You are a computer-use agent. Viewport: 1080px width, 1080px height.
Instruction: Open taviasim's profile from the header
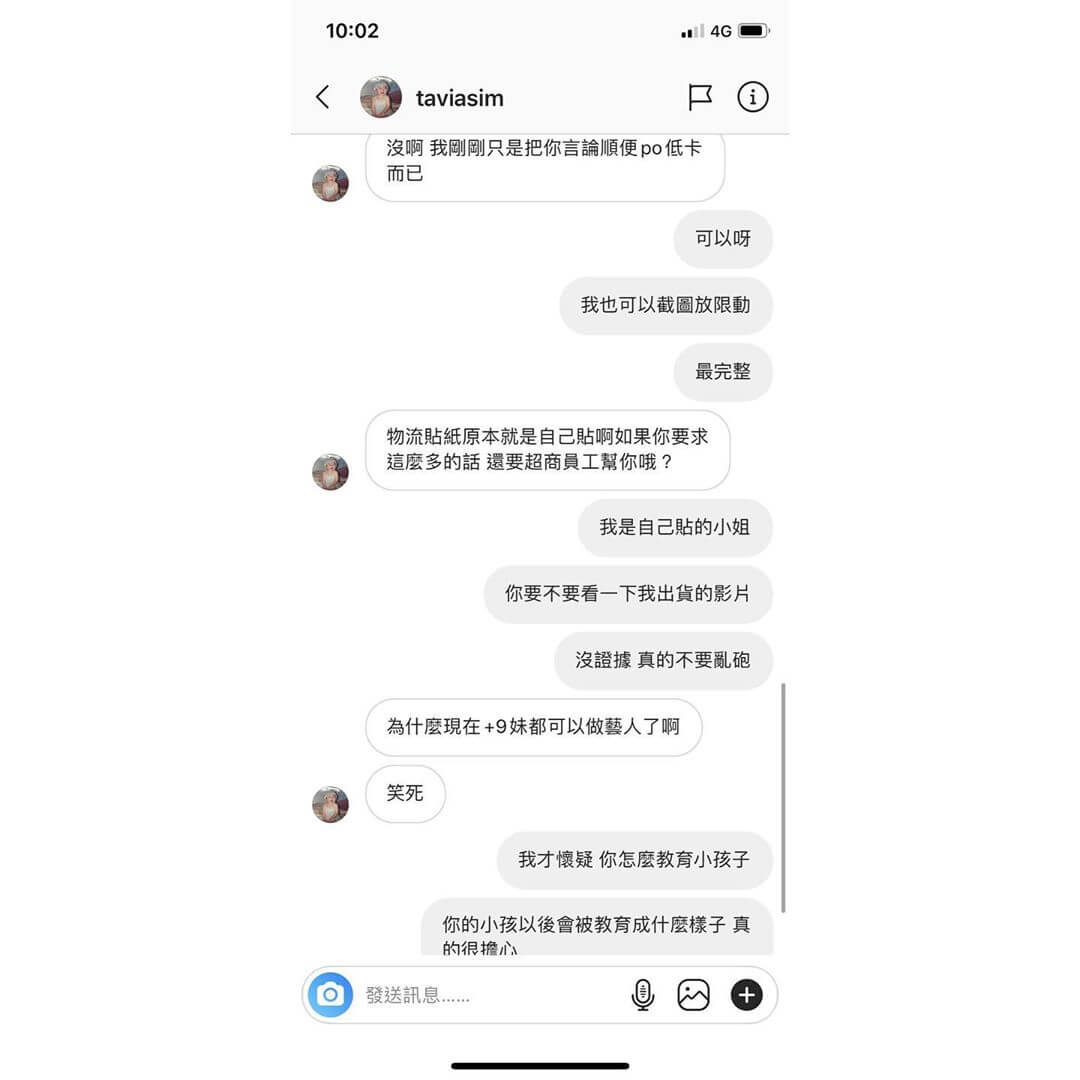[432, 97]
